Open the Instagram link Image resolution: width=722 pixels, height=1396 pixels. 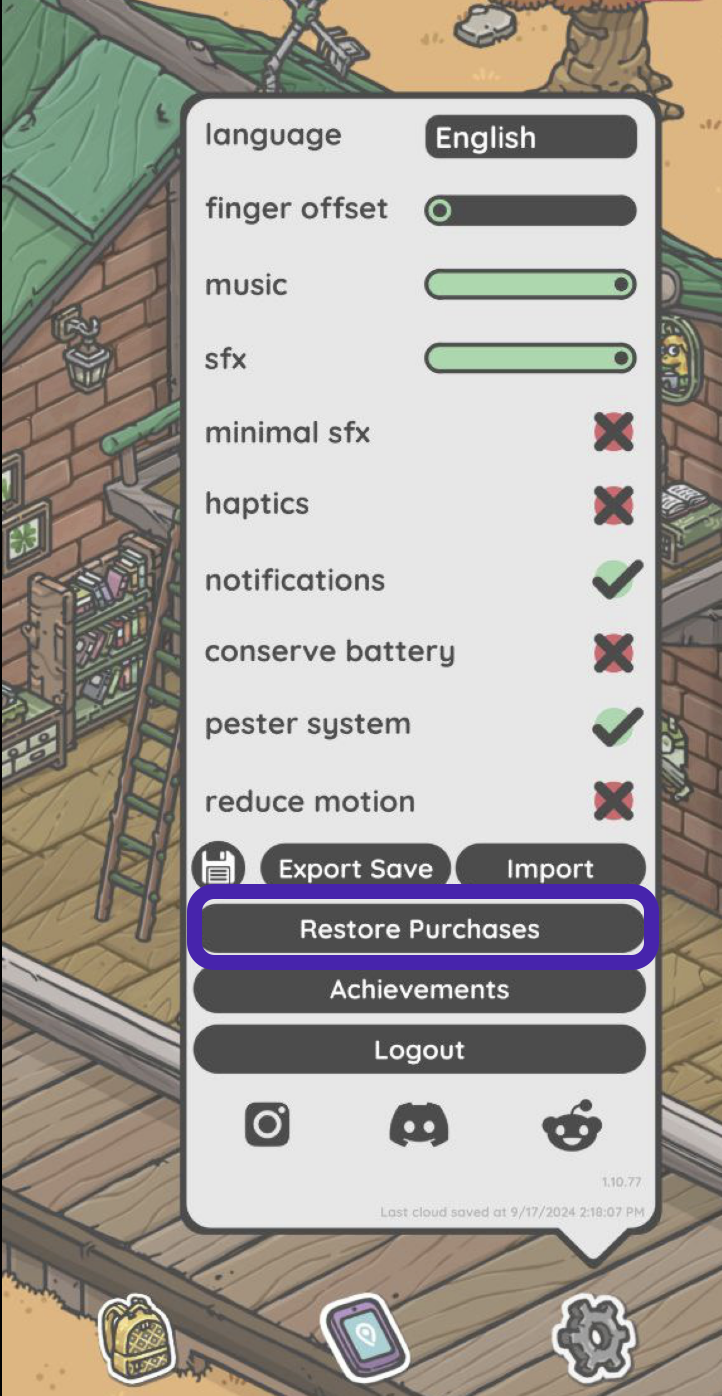point(268,1125)
